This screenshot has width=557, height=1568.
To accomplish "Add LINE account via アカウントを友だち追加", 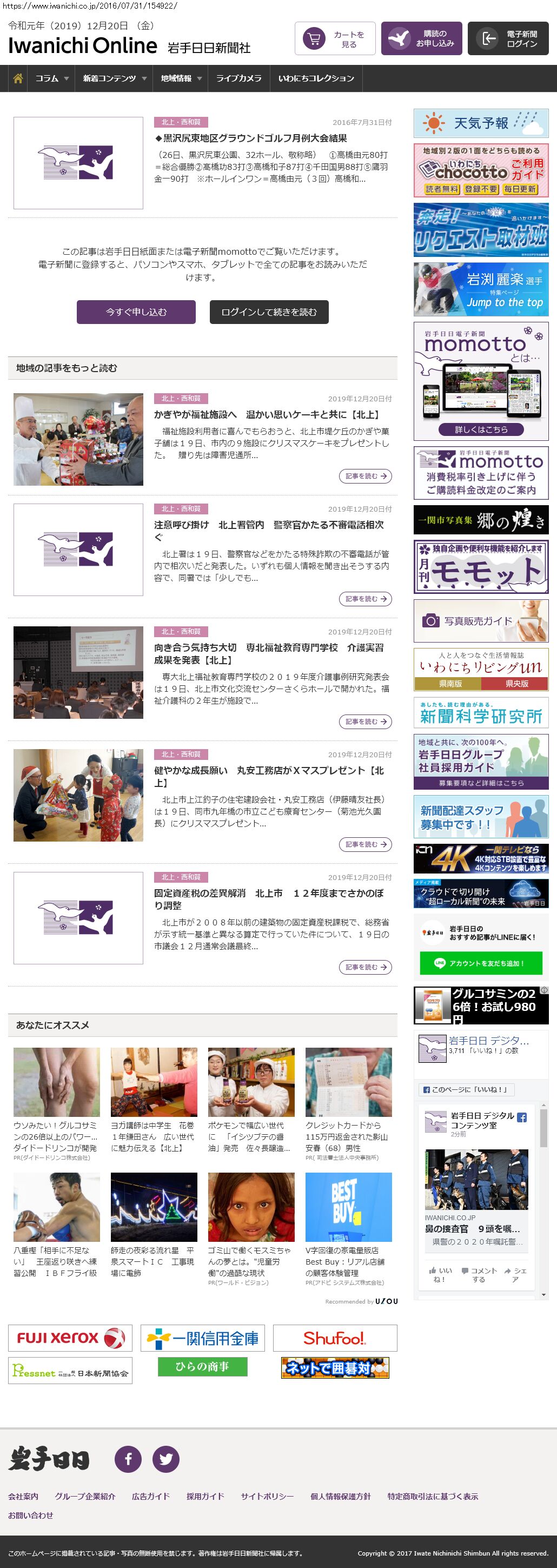I will tap(480, 963).
